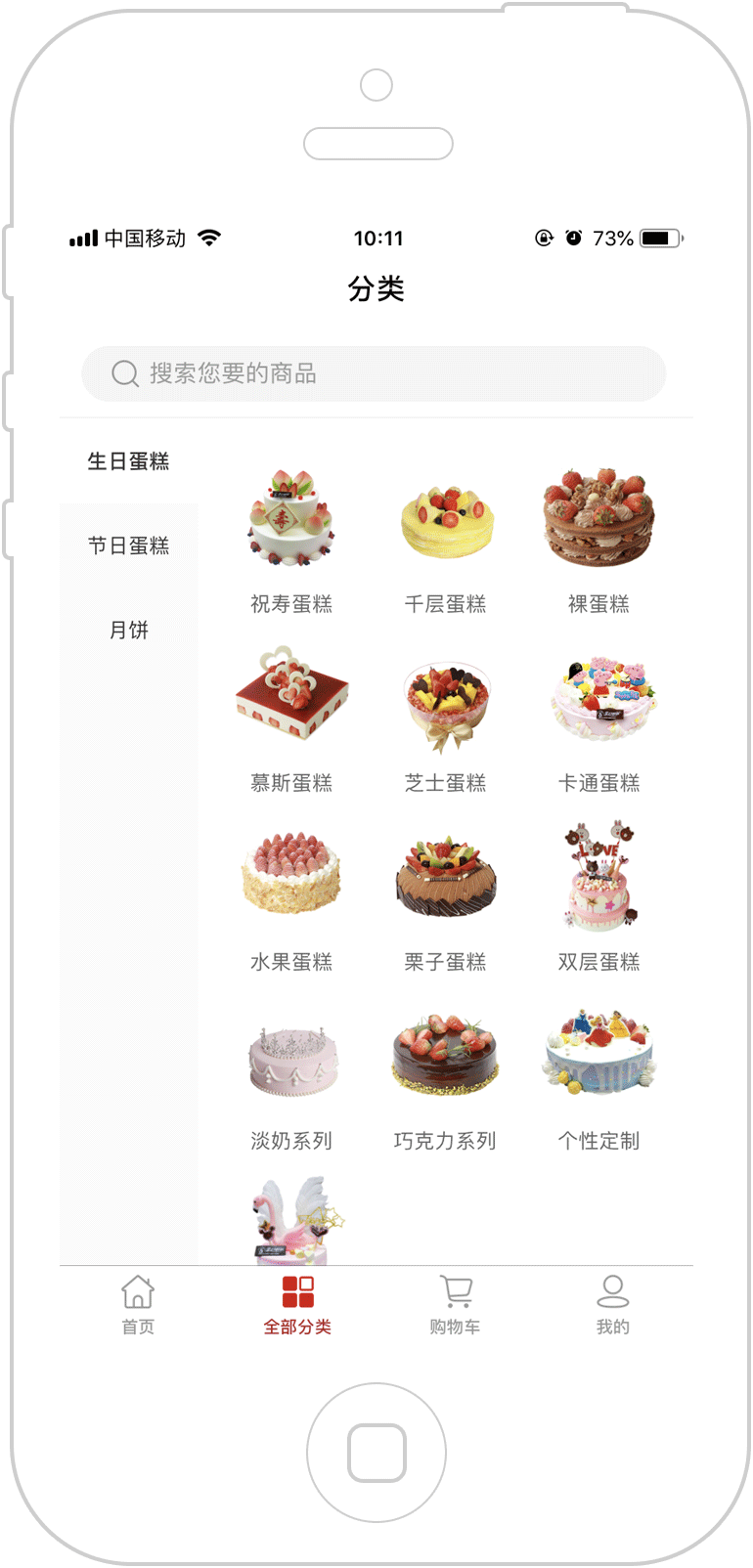
Task: Browse the 巧克力系列 cakes
Action: tap(446, 1077)
